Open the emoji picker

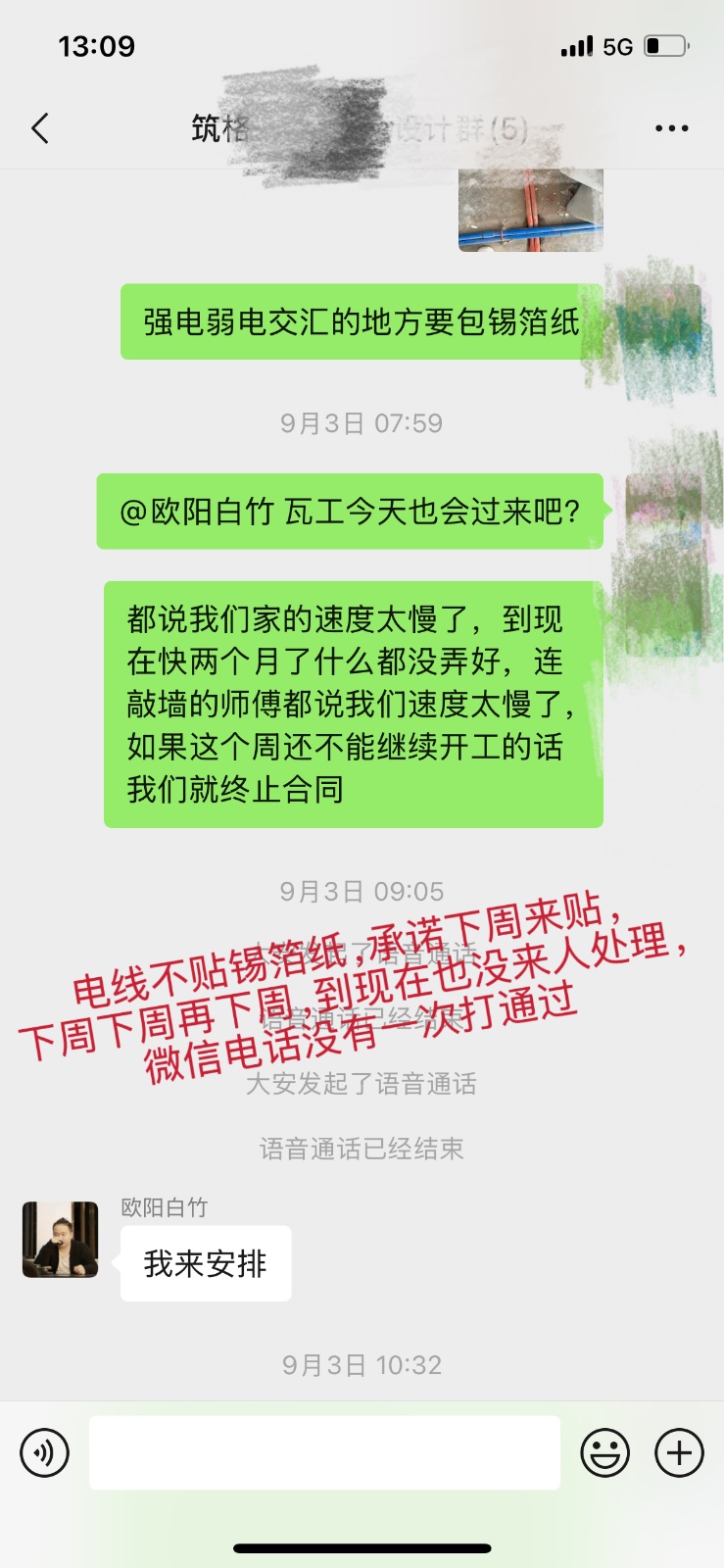(605, 1452)
